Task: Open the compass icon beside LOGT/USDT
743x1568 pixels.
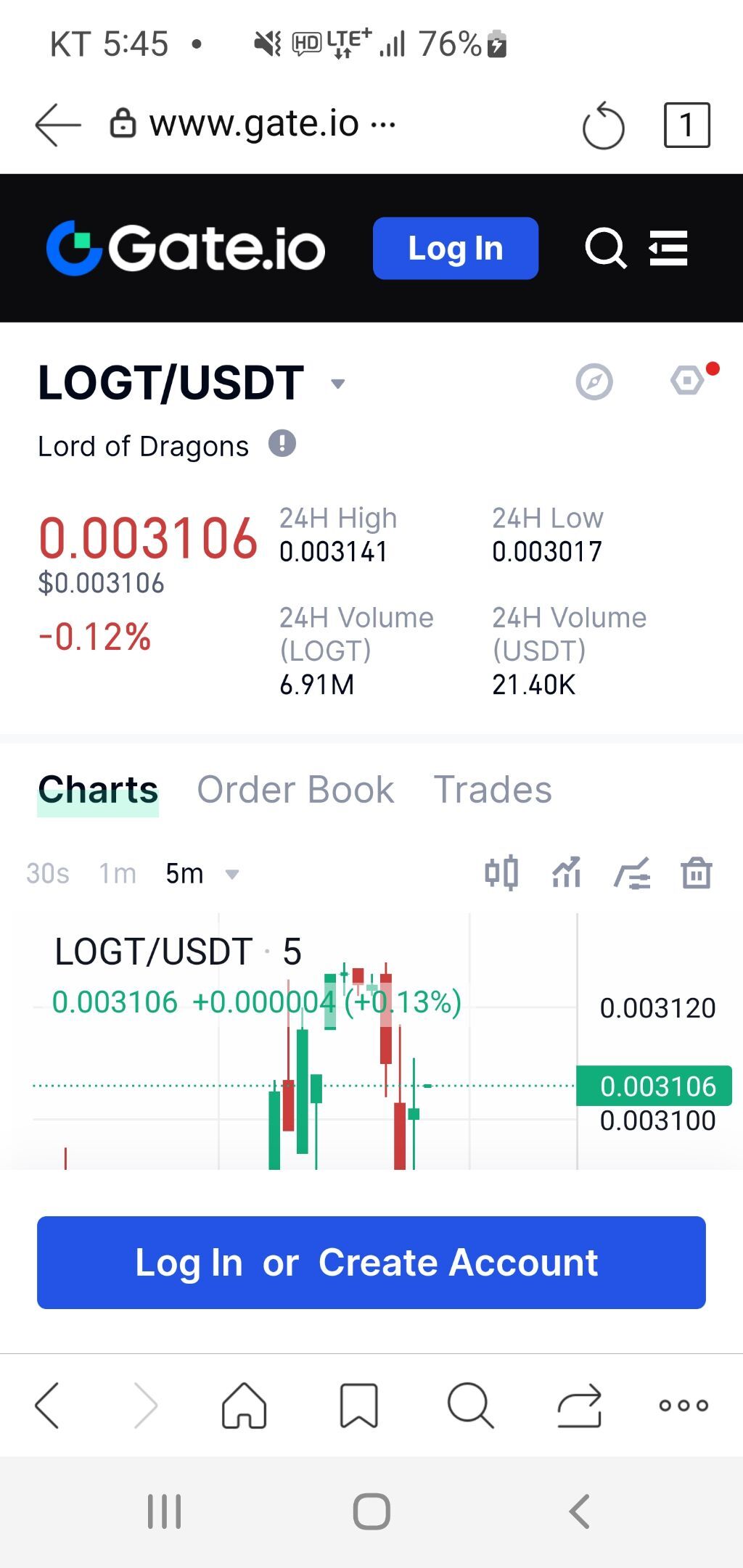Action: coord(594,381)
